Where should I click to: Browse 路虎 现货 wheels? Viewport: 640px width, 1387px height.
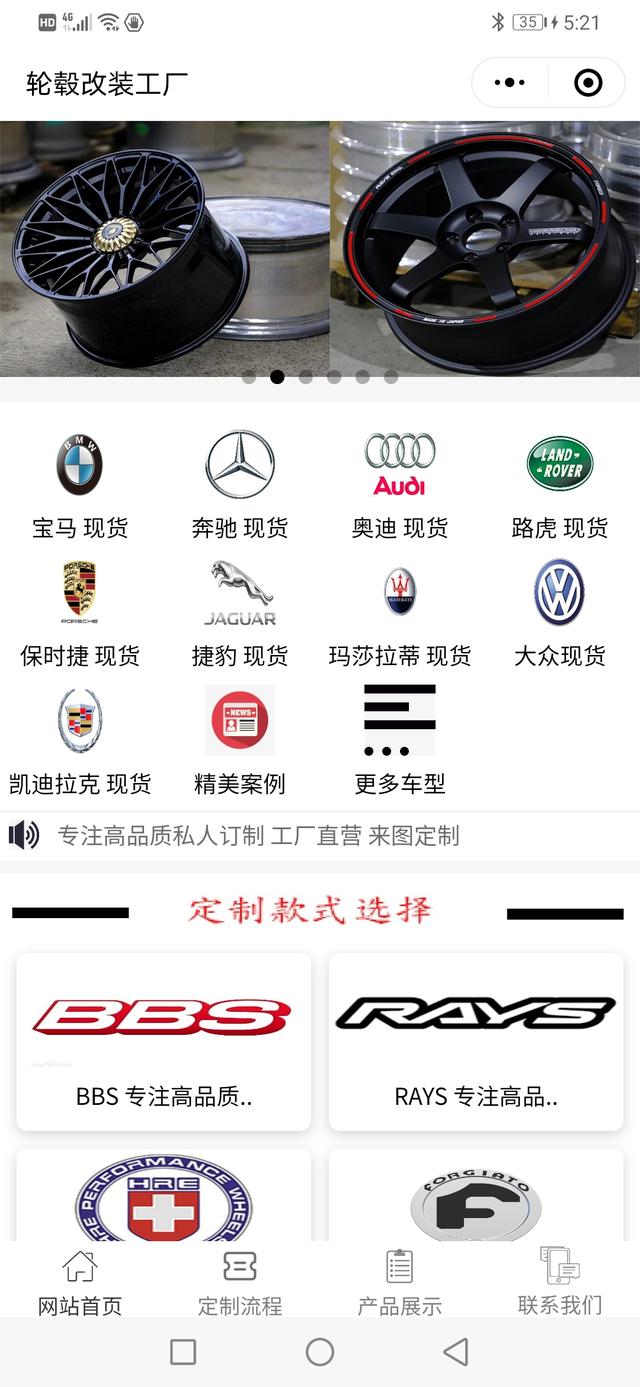pos(560,485)
